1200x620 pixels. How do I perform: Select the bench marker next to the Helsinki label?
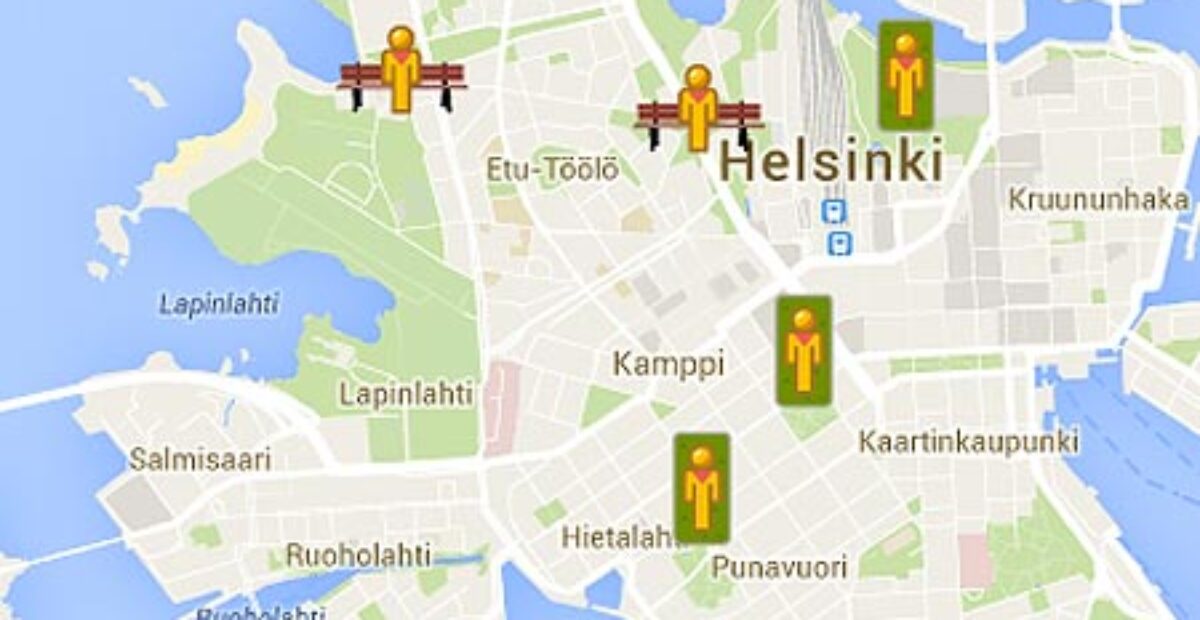click(698, 110)
